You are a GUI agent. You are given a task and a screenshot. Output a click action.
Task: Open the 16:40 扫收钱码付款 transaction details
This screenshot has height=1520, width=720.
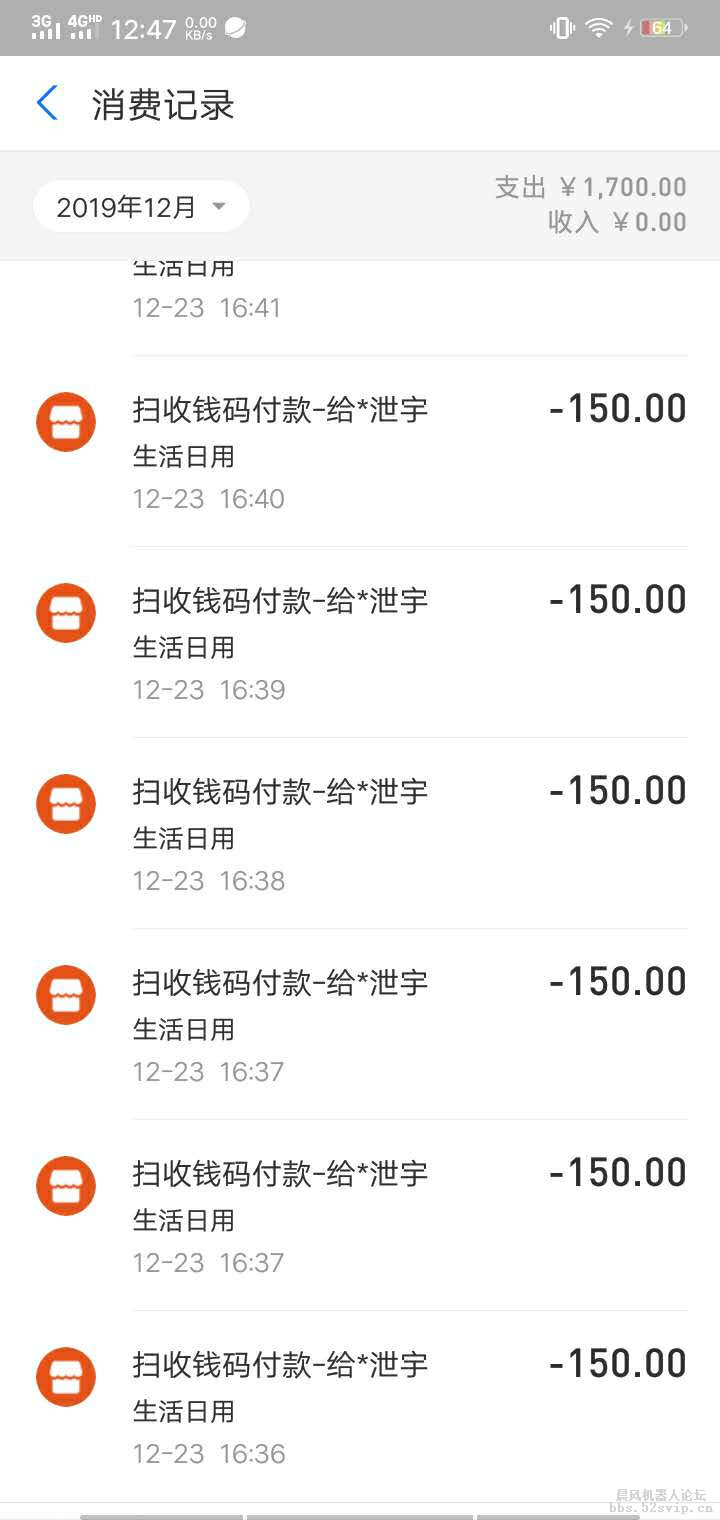coord(280,410)
